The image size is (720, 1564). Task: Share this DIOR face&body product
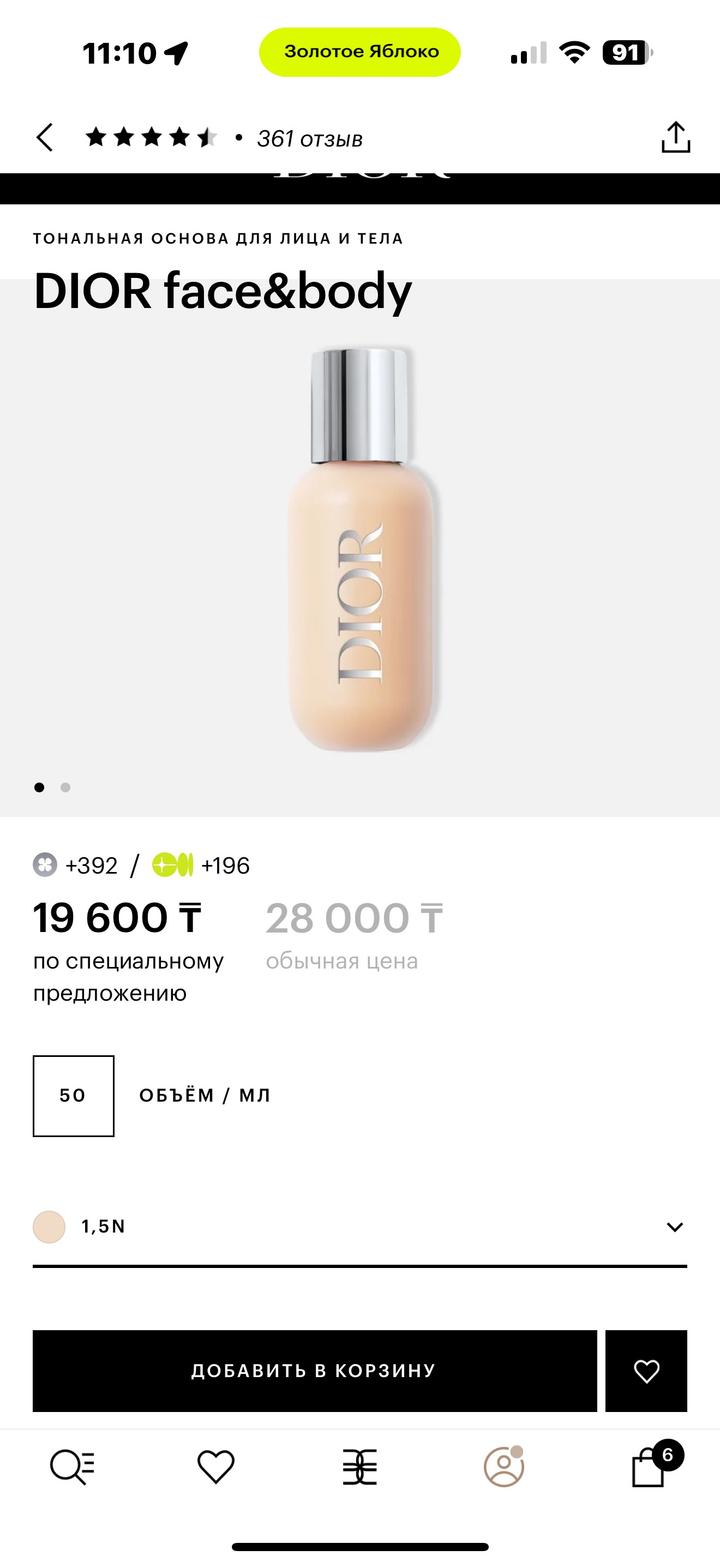coord(676,137)
